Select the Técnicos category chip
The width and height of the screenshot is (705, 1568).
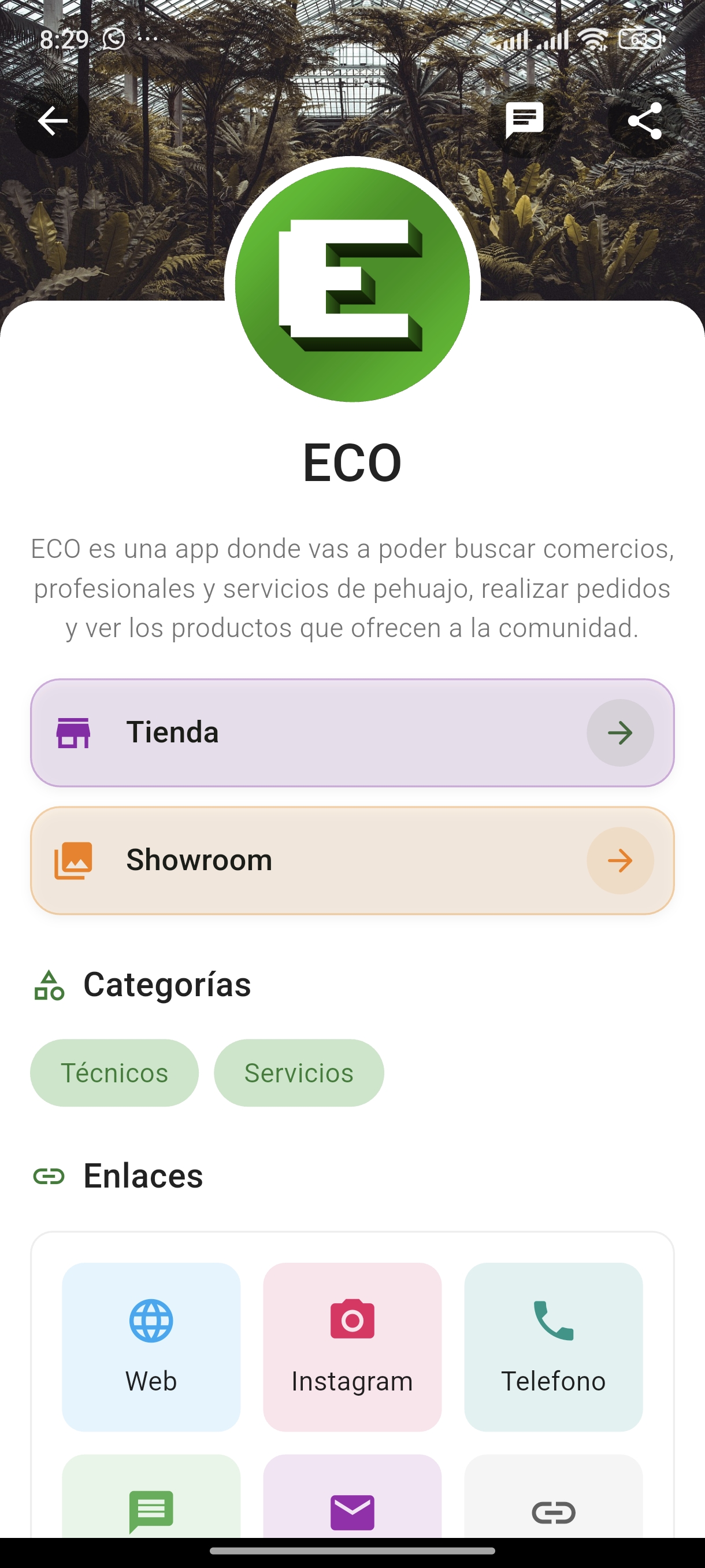pos(114,1073)
